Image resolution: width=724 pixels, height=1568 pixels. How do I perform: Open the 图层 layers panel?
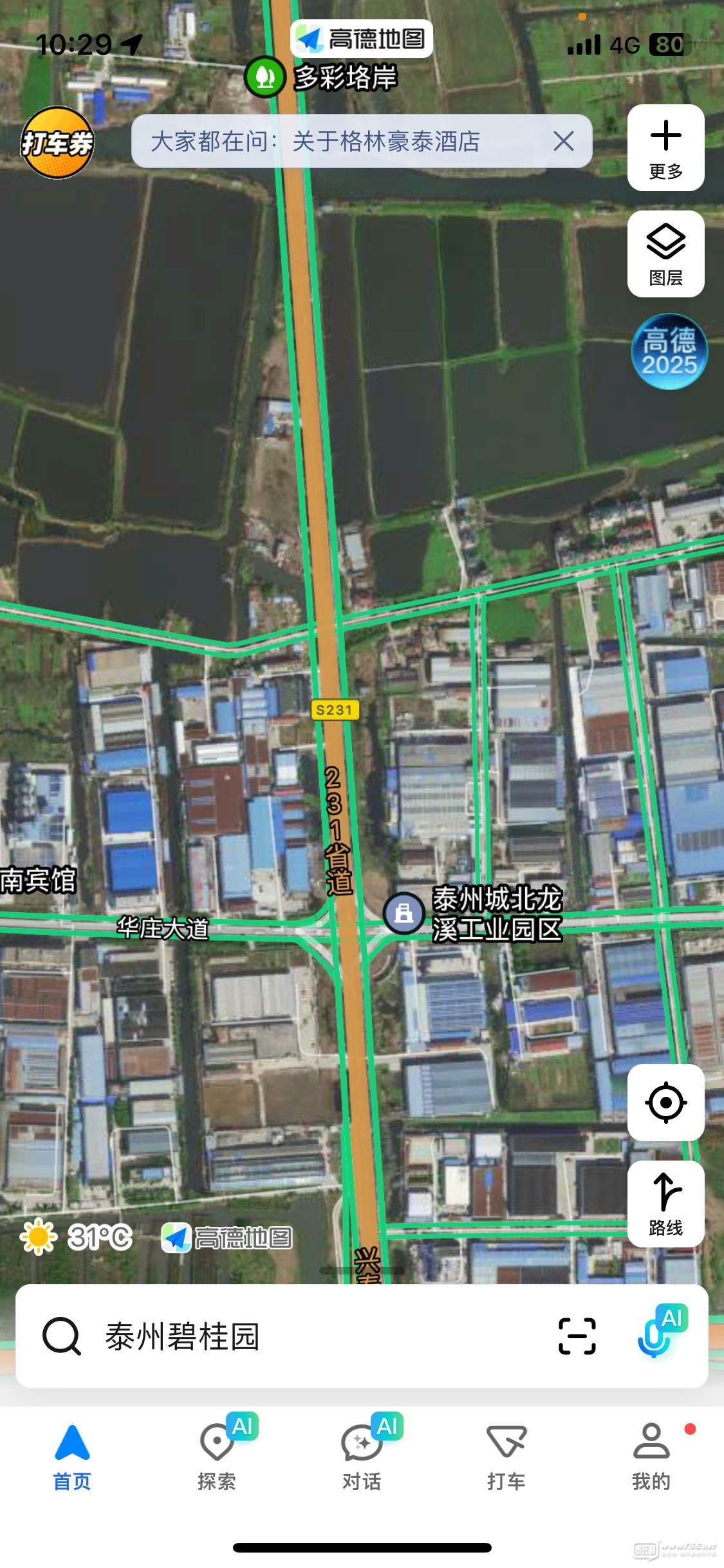(665, 254)
